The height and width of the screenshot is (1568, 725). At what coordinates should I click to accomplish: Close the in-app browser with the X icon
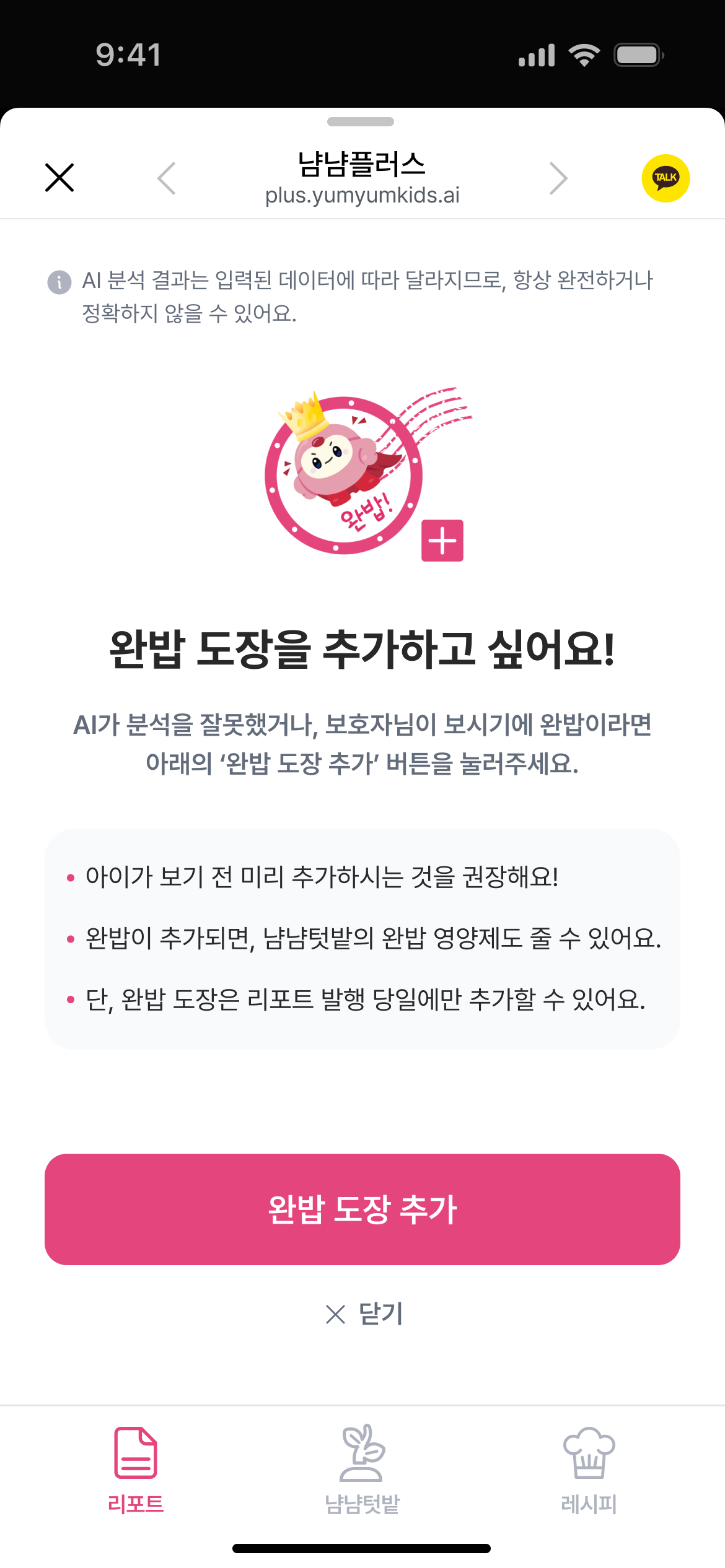tap(59, 178)
